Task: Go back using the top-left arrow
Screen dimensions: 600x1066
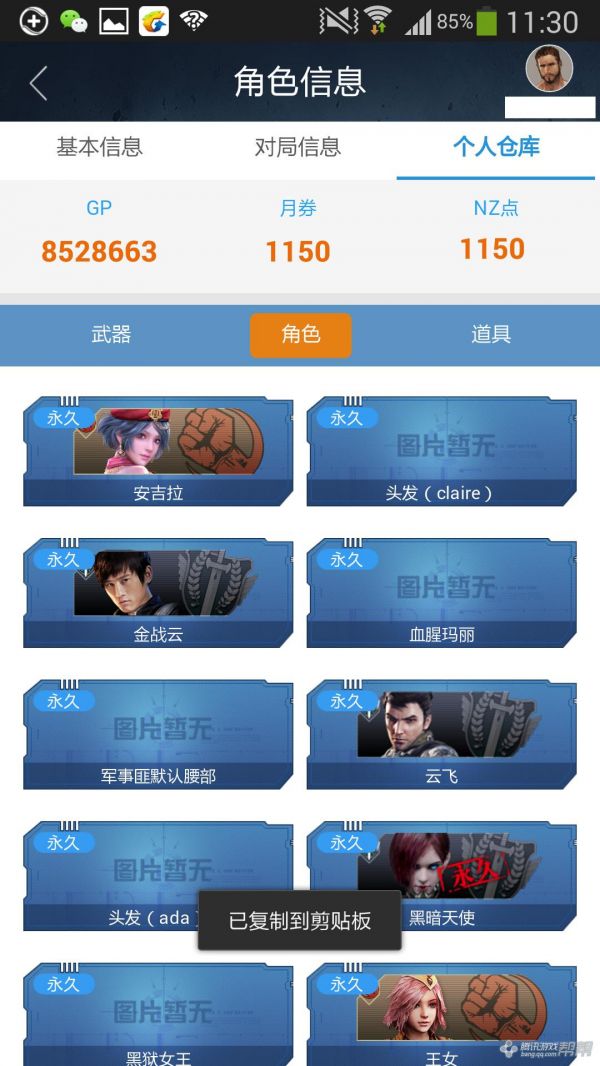Action: coord(38,83)
